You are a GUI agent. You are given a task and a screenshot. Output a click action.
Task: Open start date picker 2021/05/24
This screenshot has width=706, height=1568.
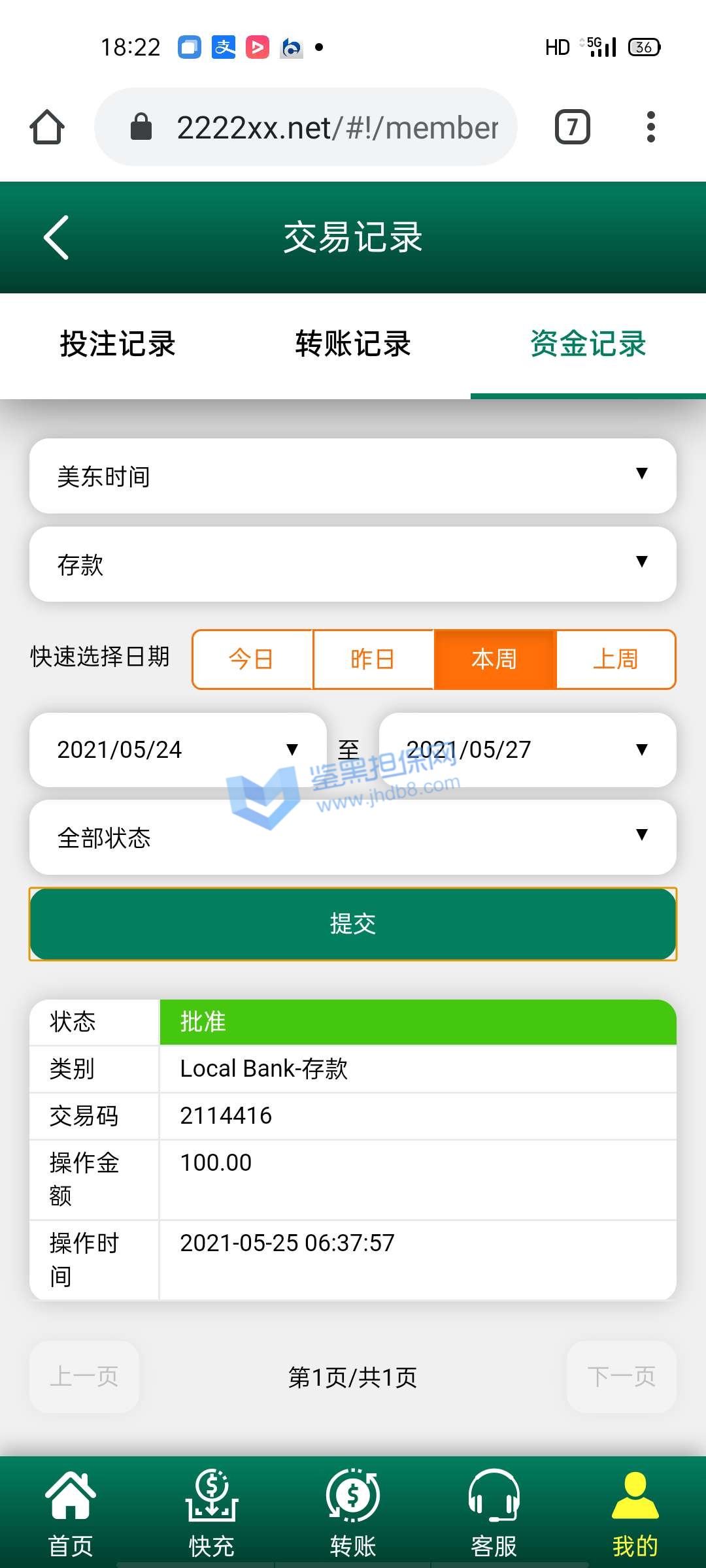pos(178,750)
